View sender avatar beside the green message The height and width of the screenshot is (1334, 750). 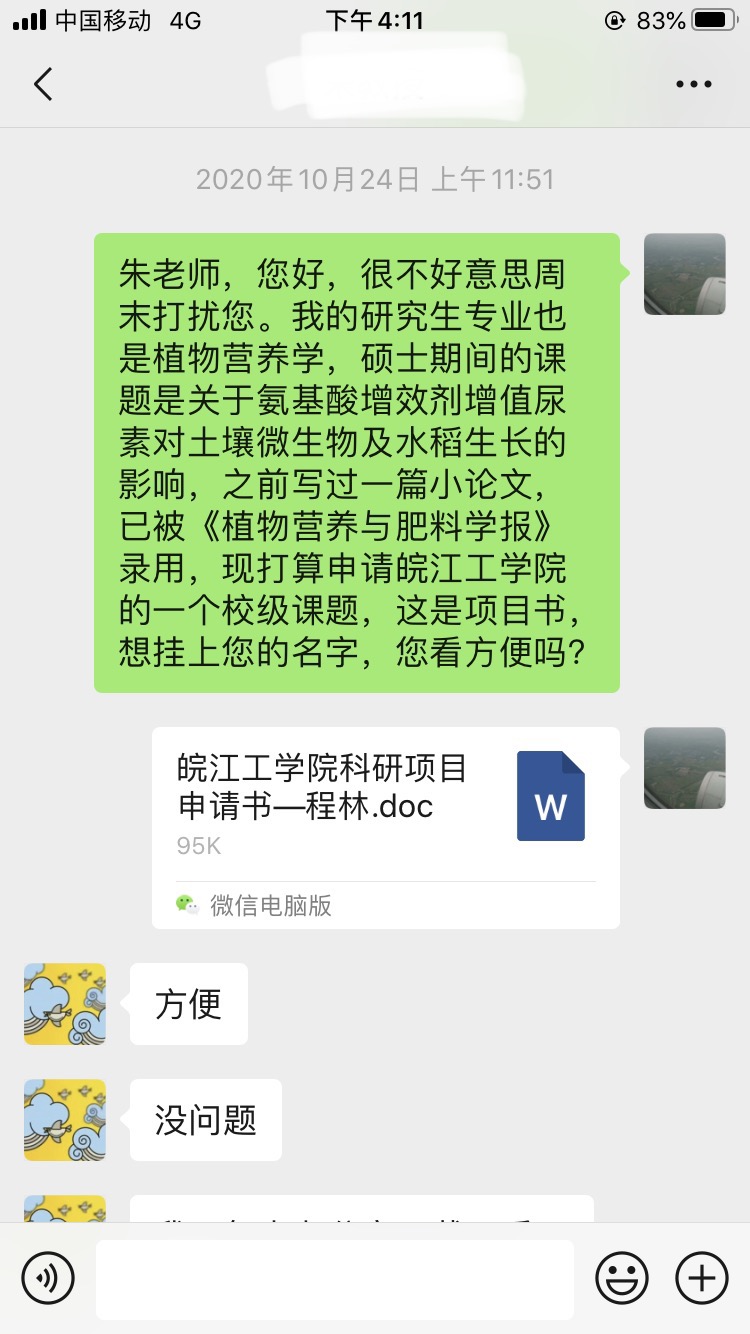point(684,274)
